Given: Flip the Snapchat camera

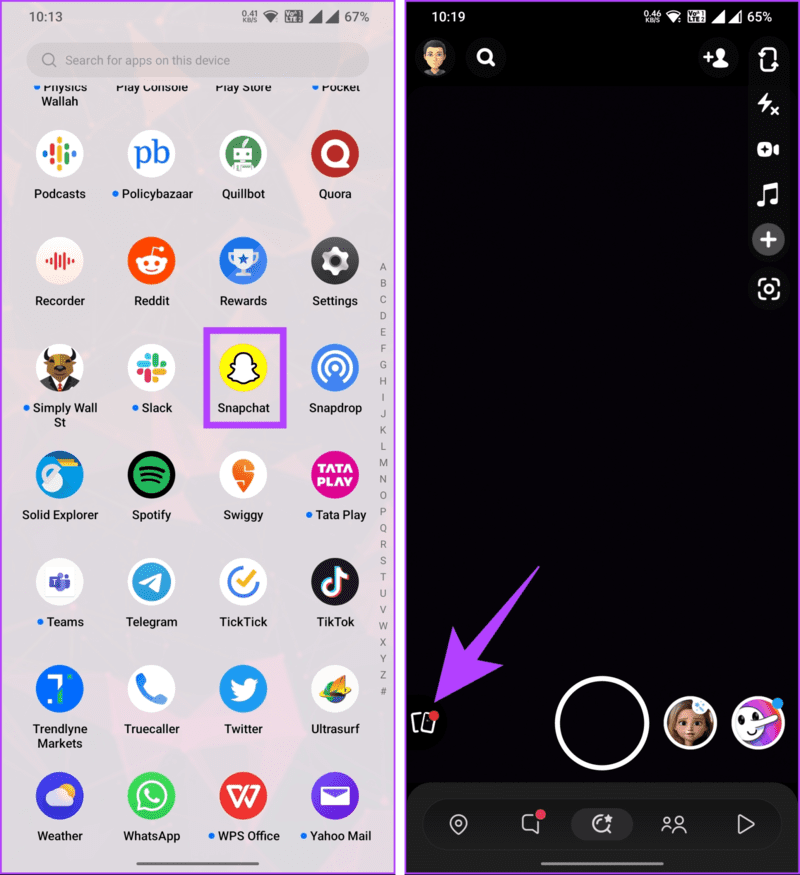Looking at the screenshot, I should point(768,58).
